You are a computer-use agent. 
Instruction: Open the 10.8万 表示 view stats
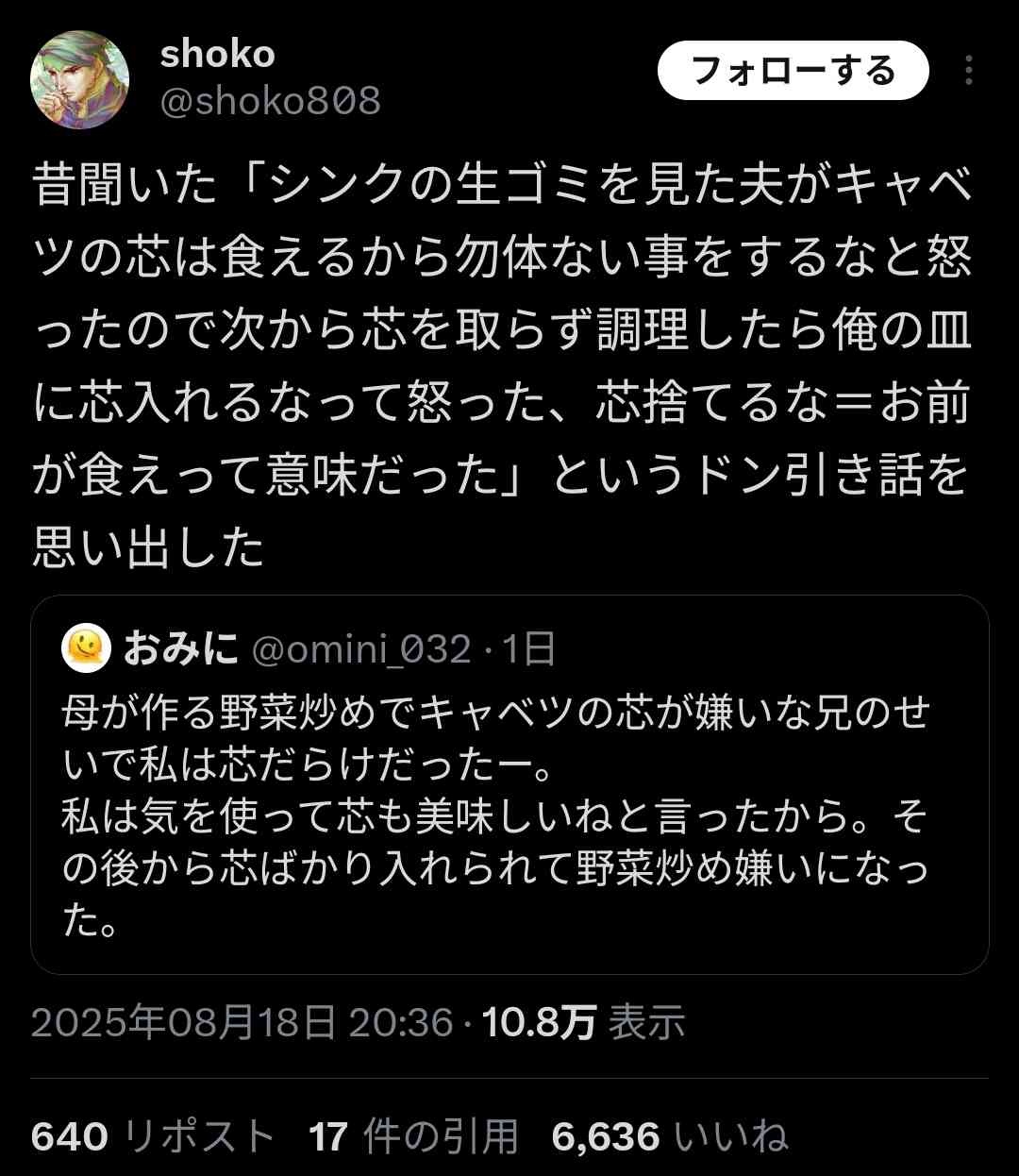pyautogui.click(x=583, y=1022)
